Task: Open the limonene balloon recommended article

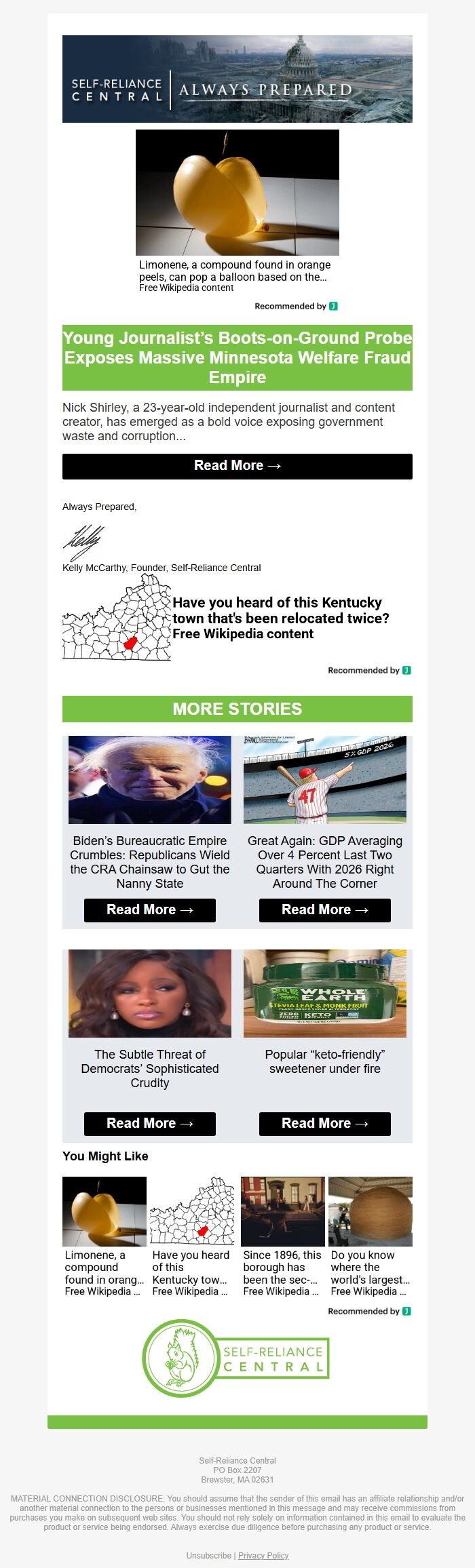Action: coord(237,271)
